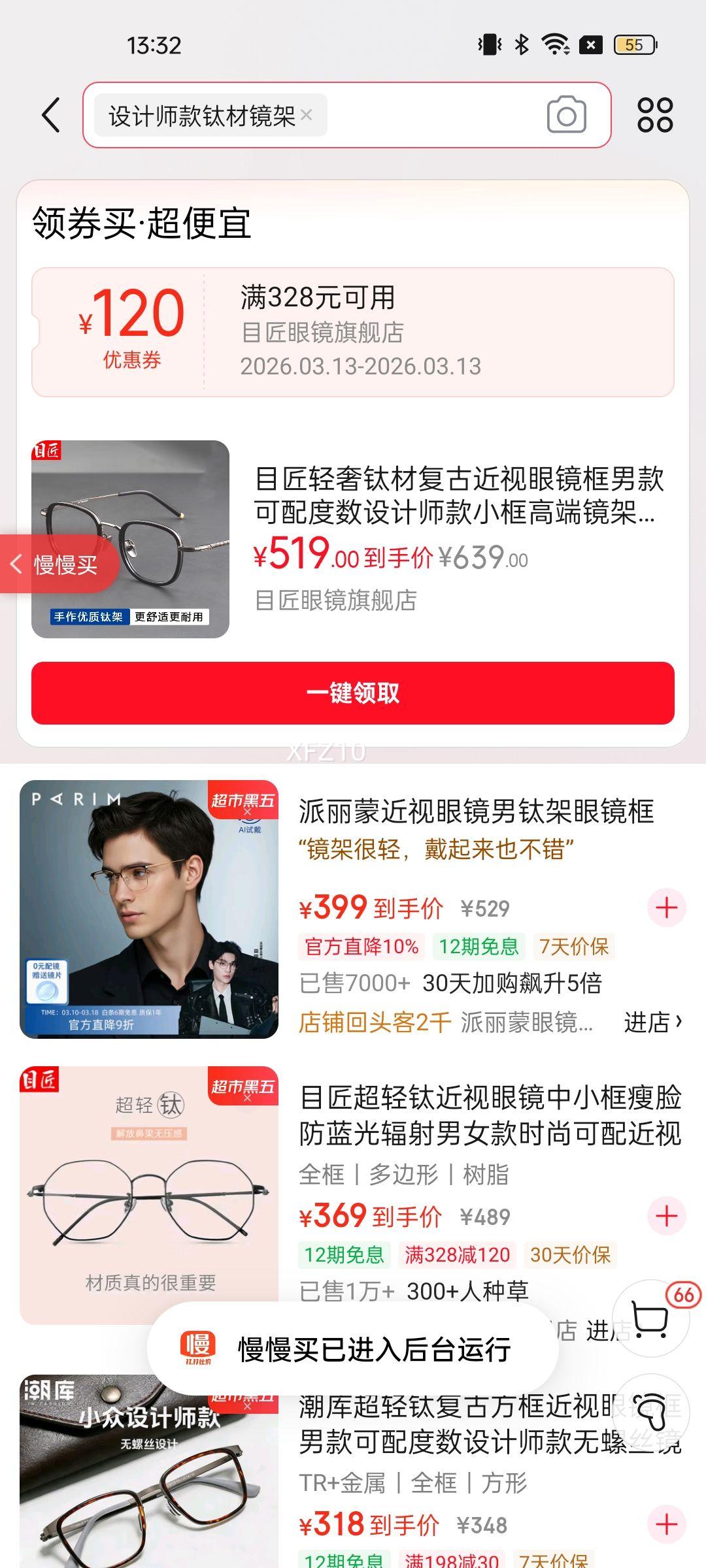The image size is (706, 1568).
Task: Remove the 设计师款钛材镜架 search keyword
Action: click(x=307, y=116)
